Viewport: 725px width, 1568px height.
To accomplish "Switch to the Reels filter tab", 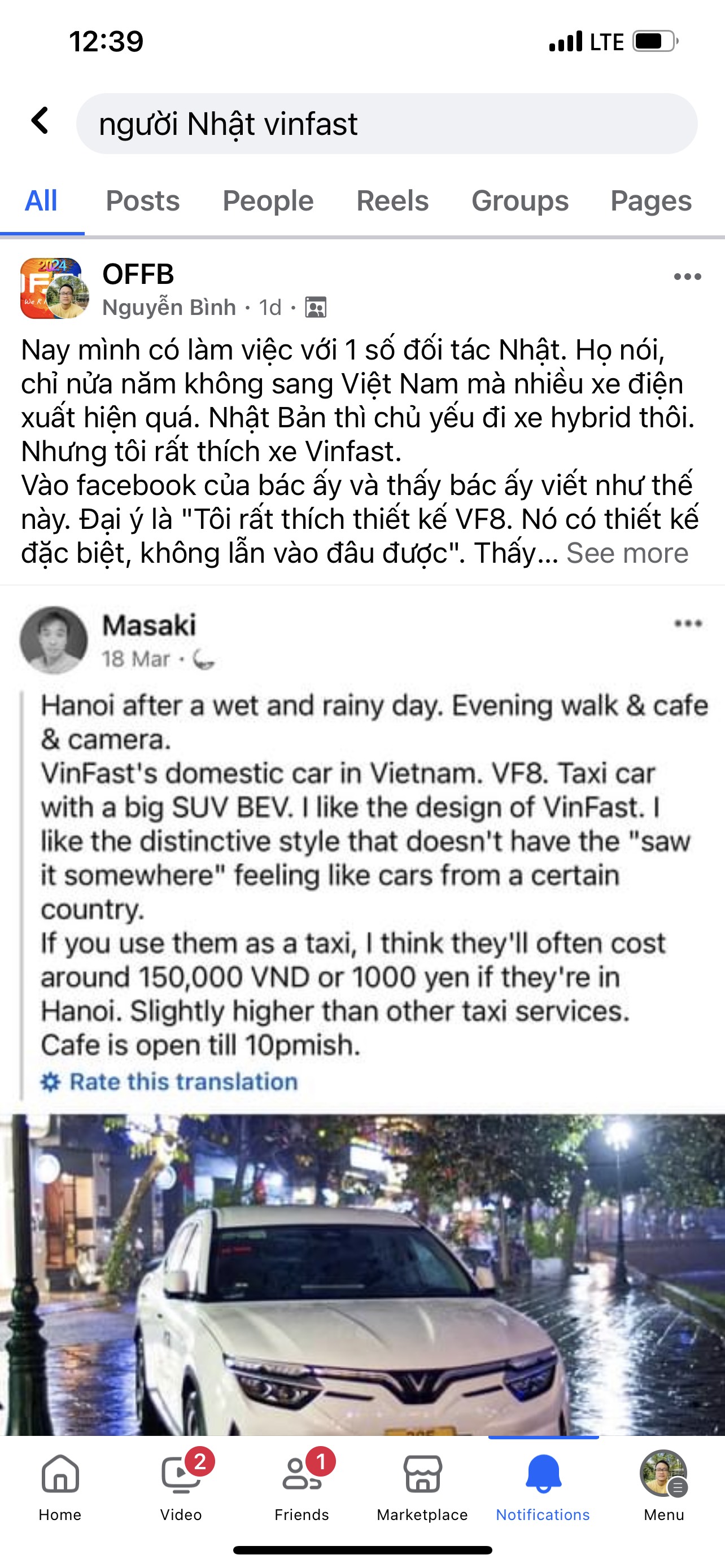I will [x=392, y=201].
